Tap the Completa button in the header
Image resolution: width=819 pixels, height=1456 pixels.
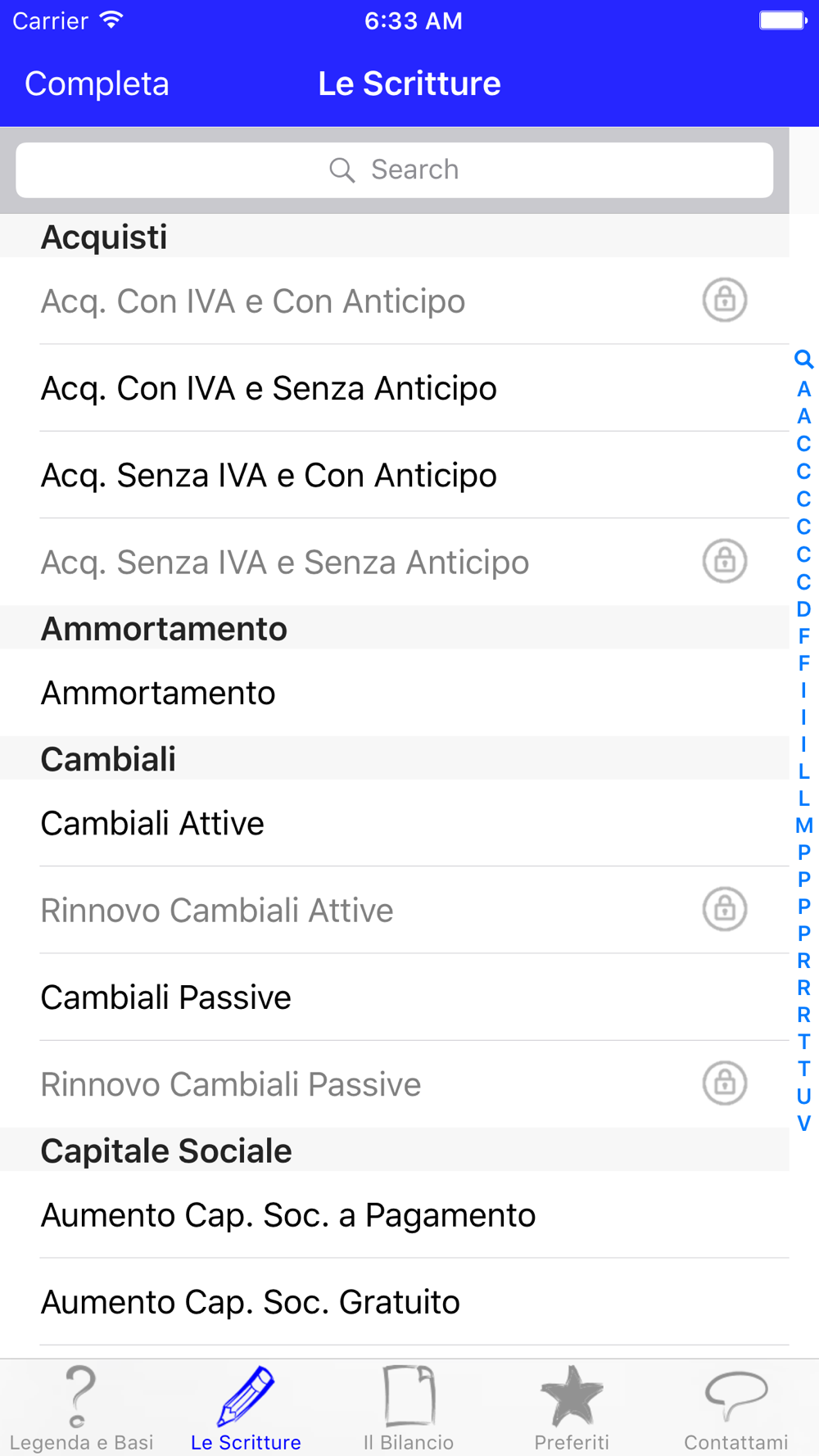97,84
